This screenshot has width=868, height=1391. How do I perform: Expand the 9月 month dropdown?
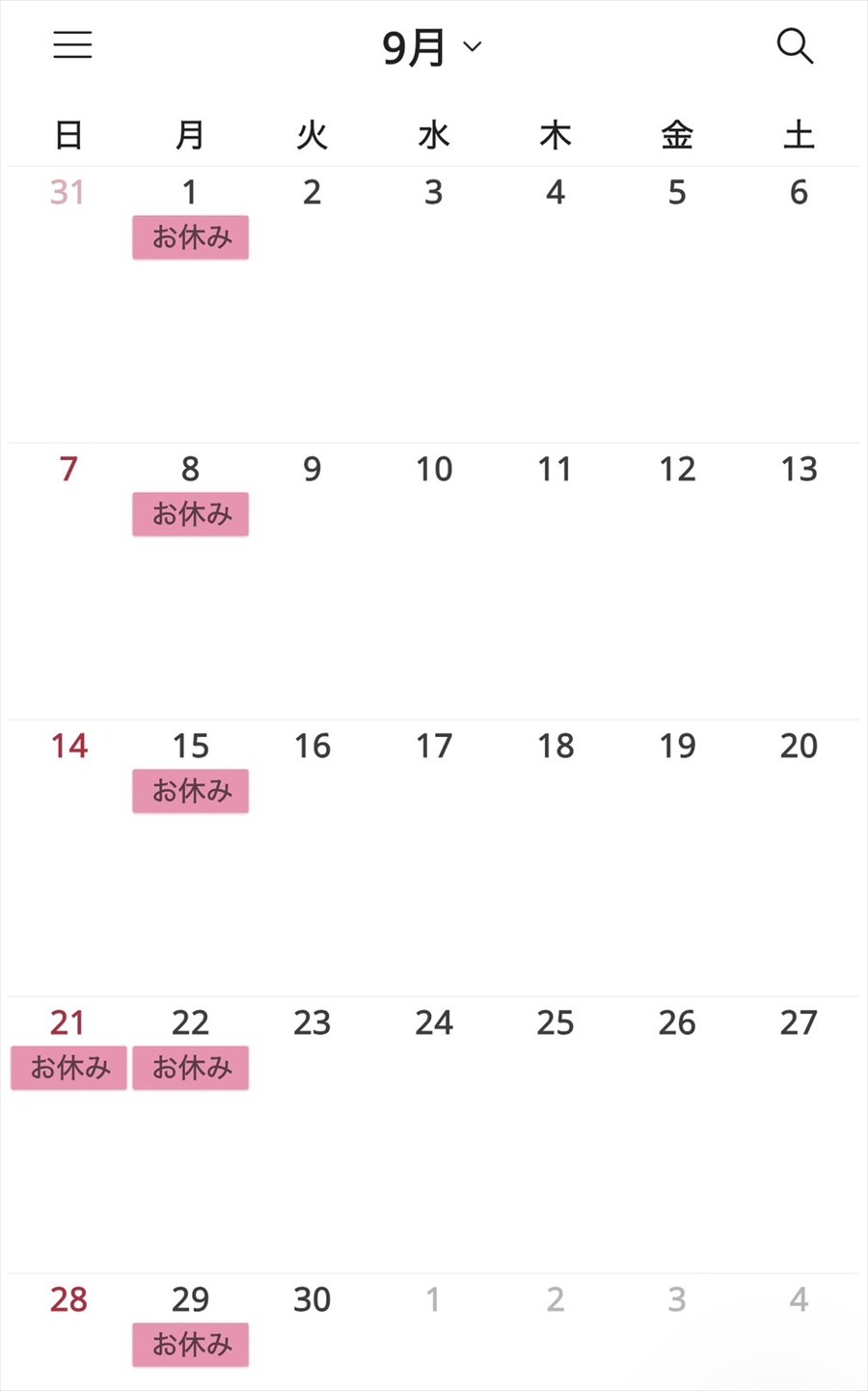tap(431, 46)
